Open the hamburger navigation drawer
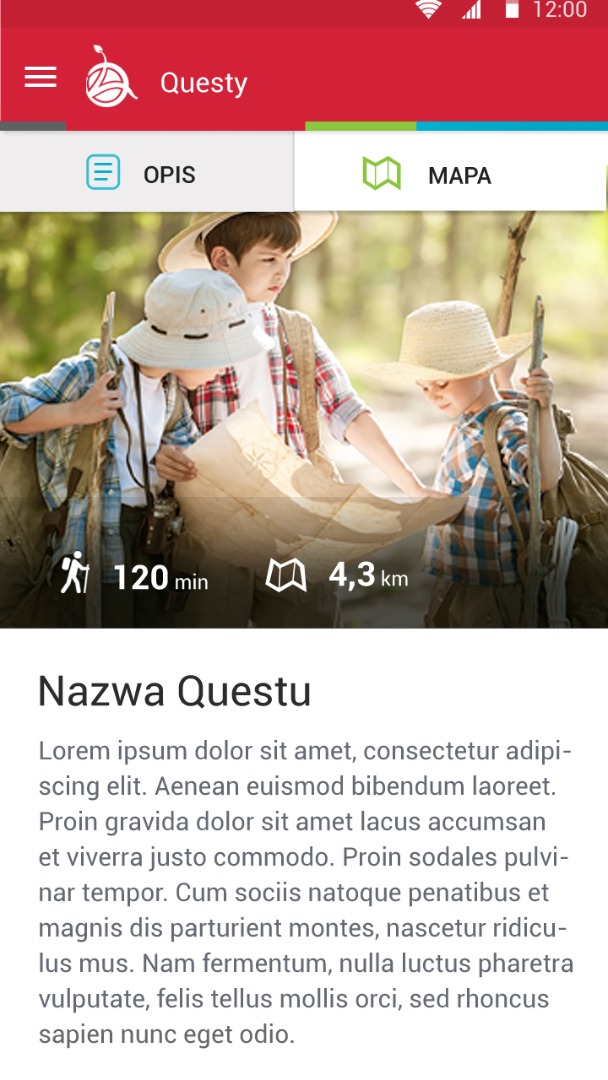The width and height of the screenshot is (608, 1080). point(40,78)
